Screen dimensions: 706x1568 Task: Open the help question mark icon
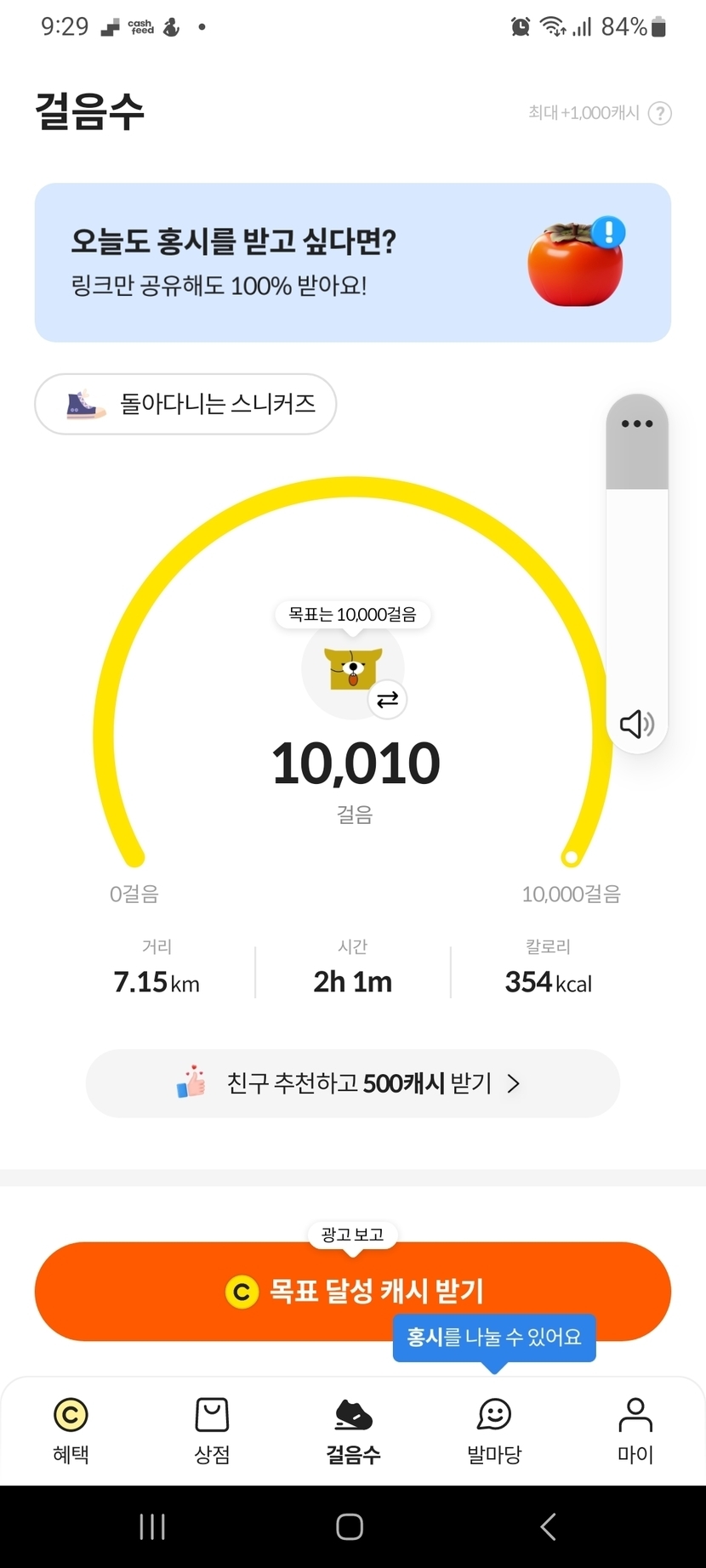660,113
